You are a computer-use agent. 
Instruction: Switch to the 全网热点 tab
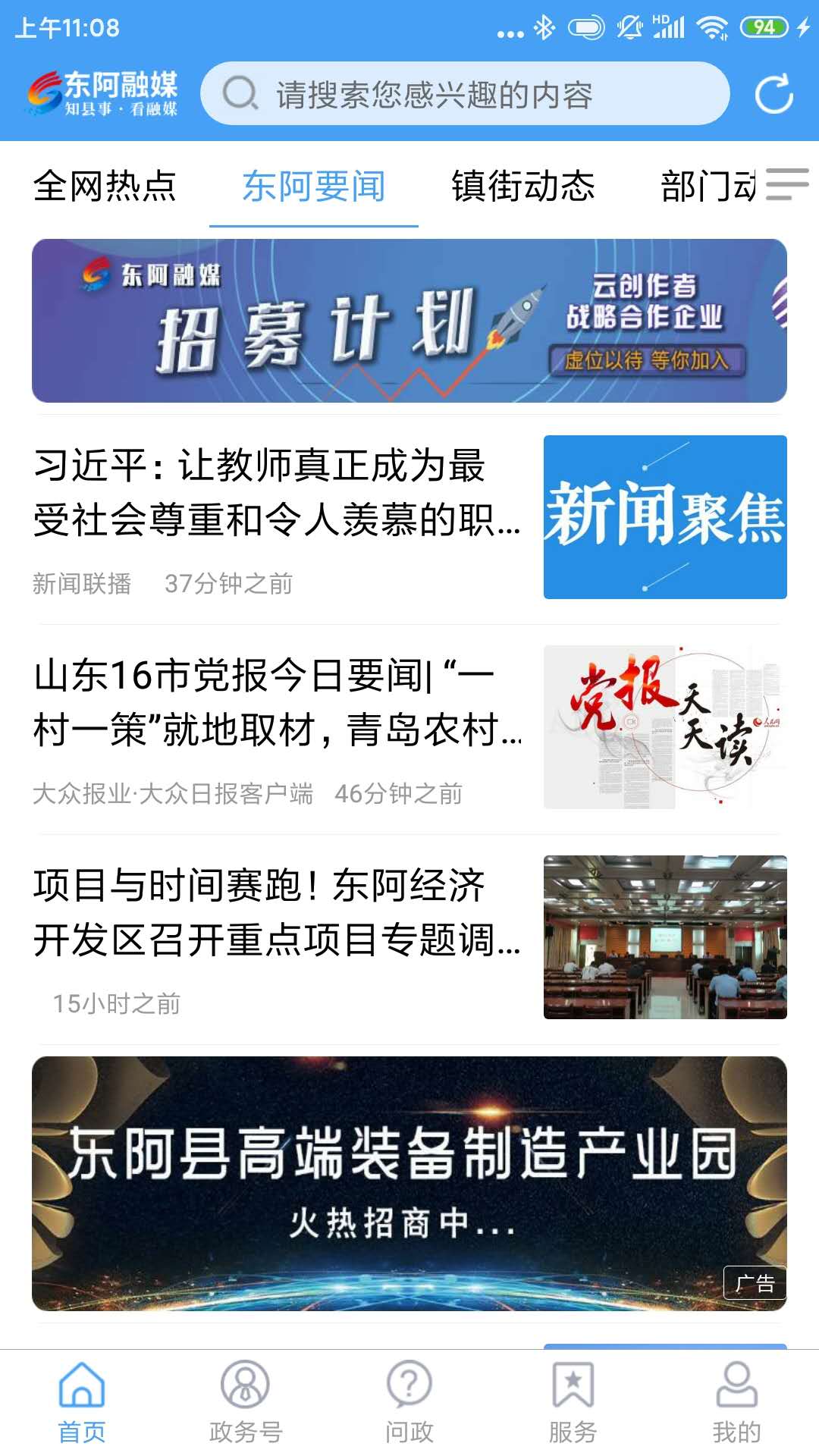click(x=105, y=188)
